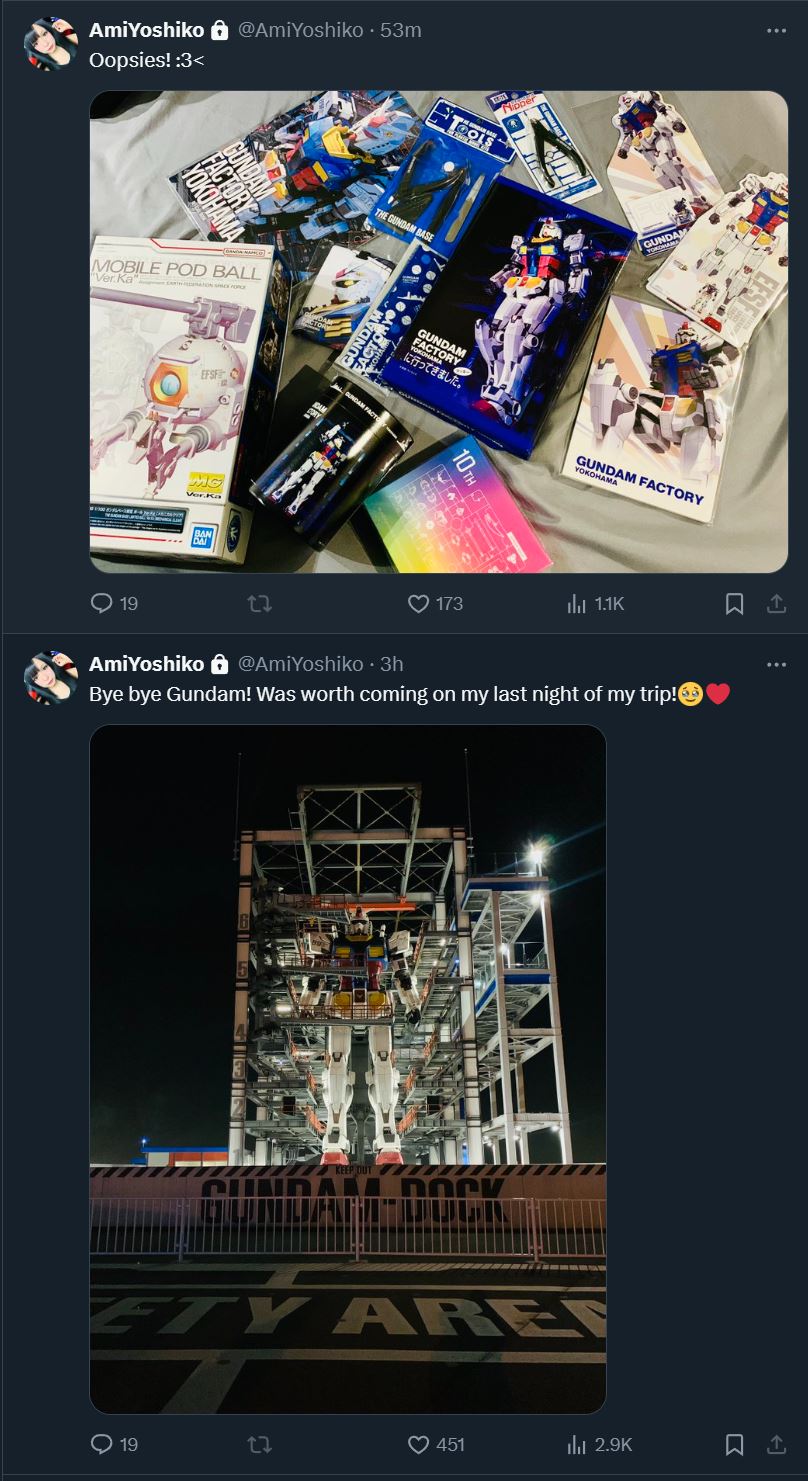Open the Gundam Dock night photo

348,1068
